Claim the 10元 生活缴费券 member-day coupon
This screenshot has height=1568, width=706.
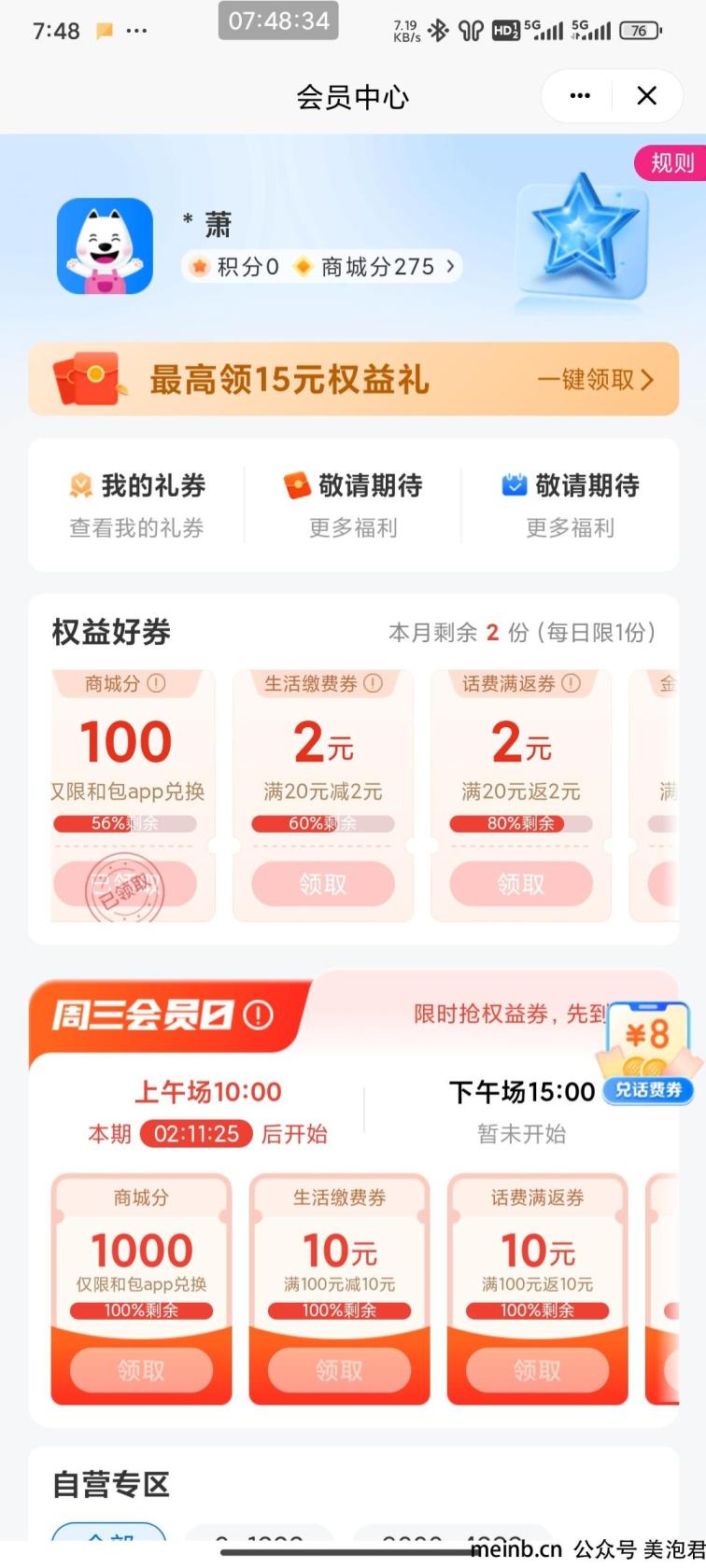point(339,1369)
